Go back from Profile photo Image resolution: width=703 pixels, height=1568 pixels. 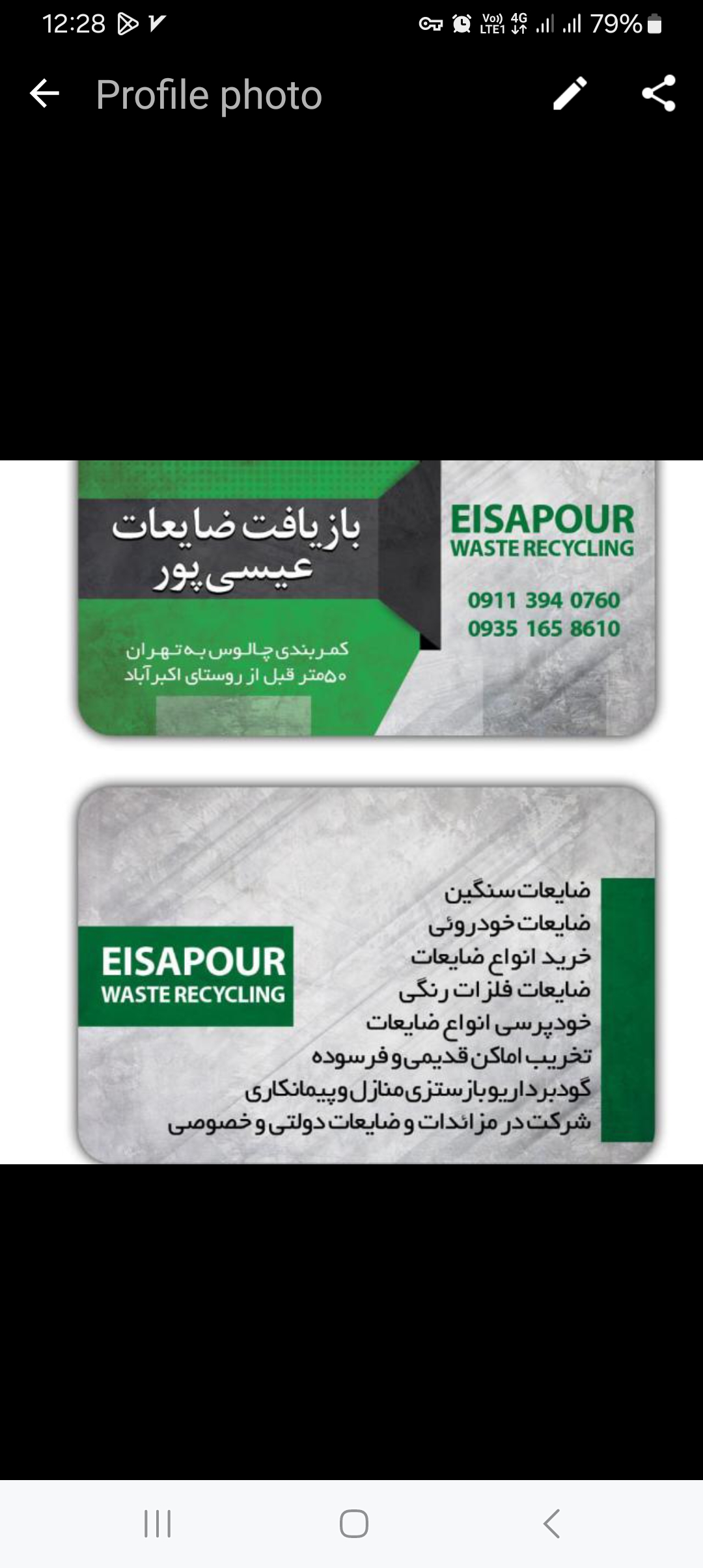[44, 94]
